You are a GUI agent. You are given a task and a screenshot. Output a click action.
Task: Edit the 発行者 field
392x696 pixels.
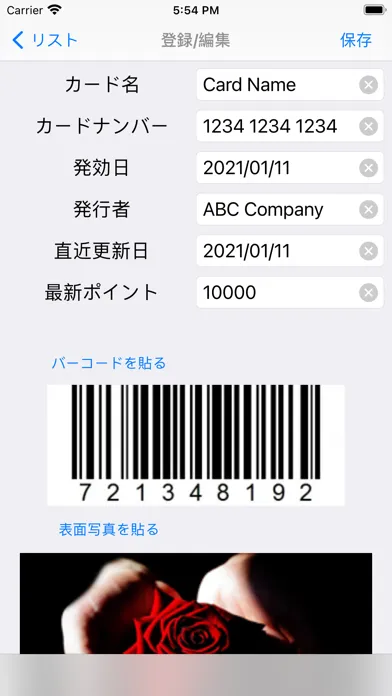click(290, 210)
